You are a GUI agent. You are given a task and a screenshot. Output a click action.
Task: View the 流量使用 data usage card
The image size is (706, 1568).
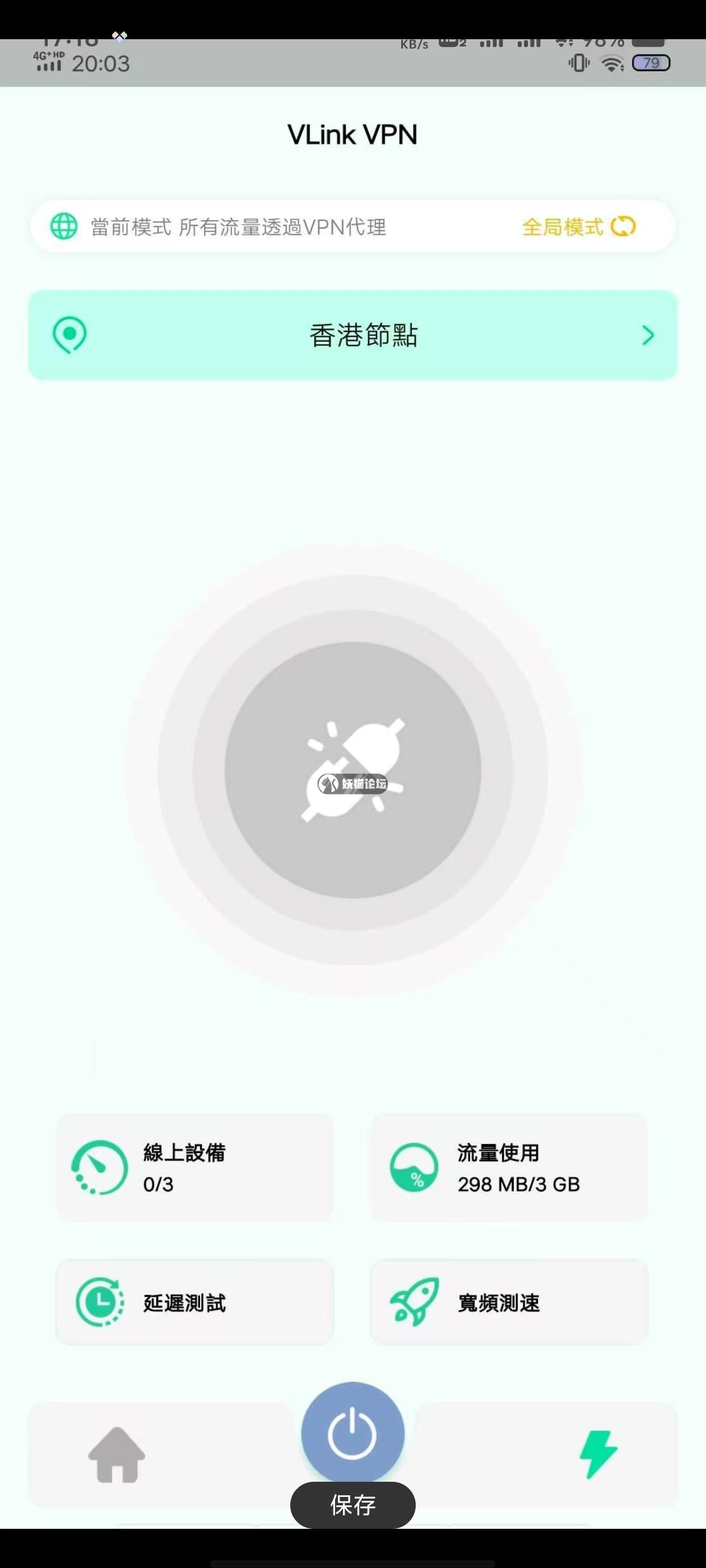click(509, 1168)
